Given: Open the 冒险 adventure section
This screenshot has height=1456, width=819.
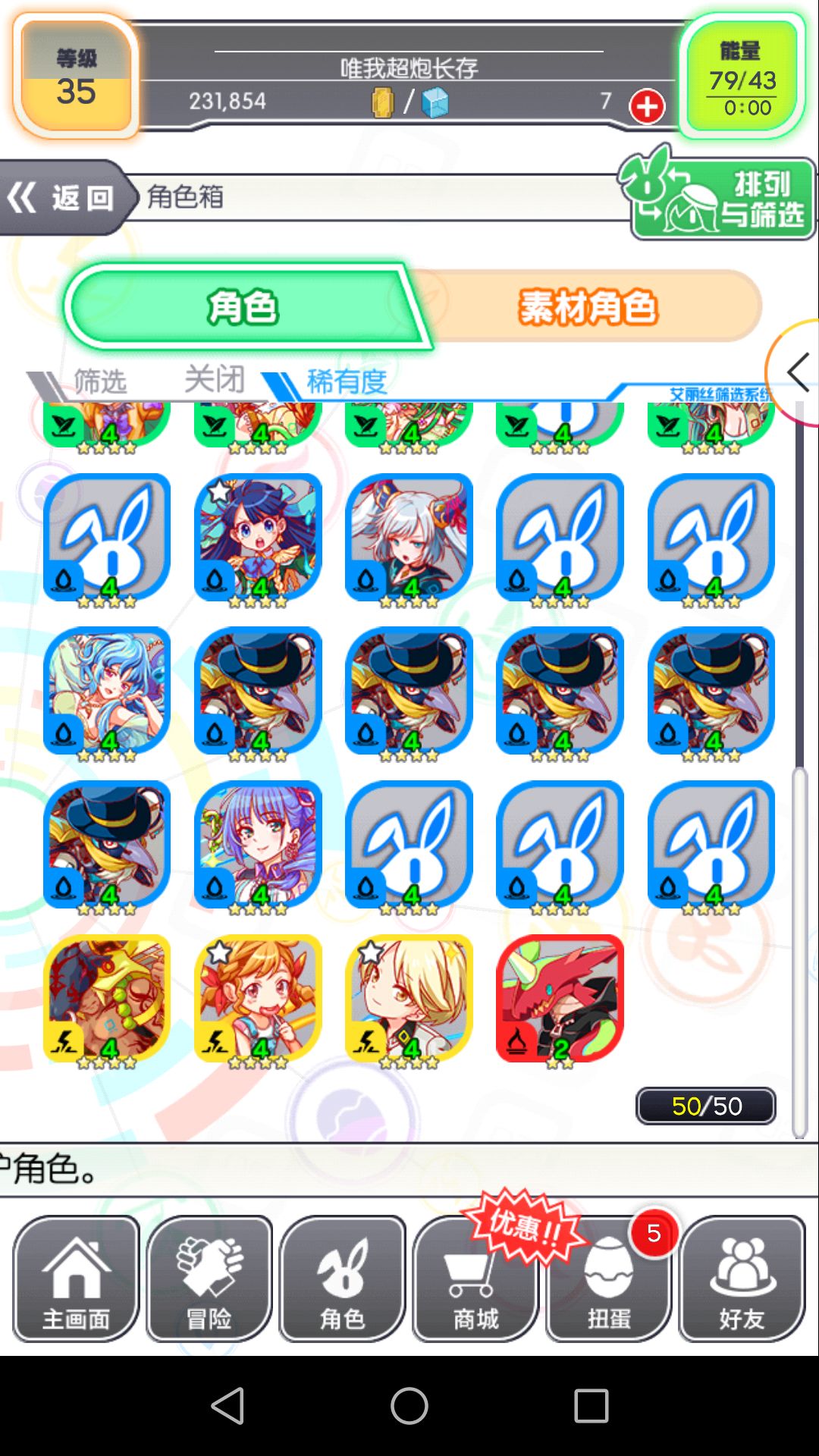Looking at the screenshot, I should pos(209,1279).
